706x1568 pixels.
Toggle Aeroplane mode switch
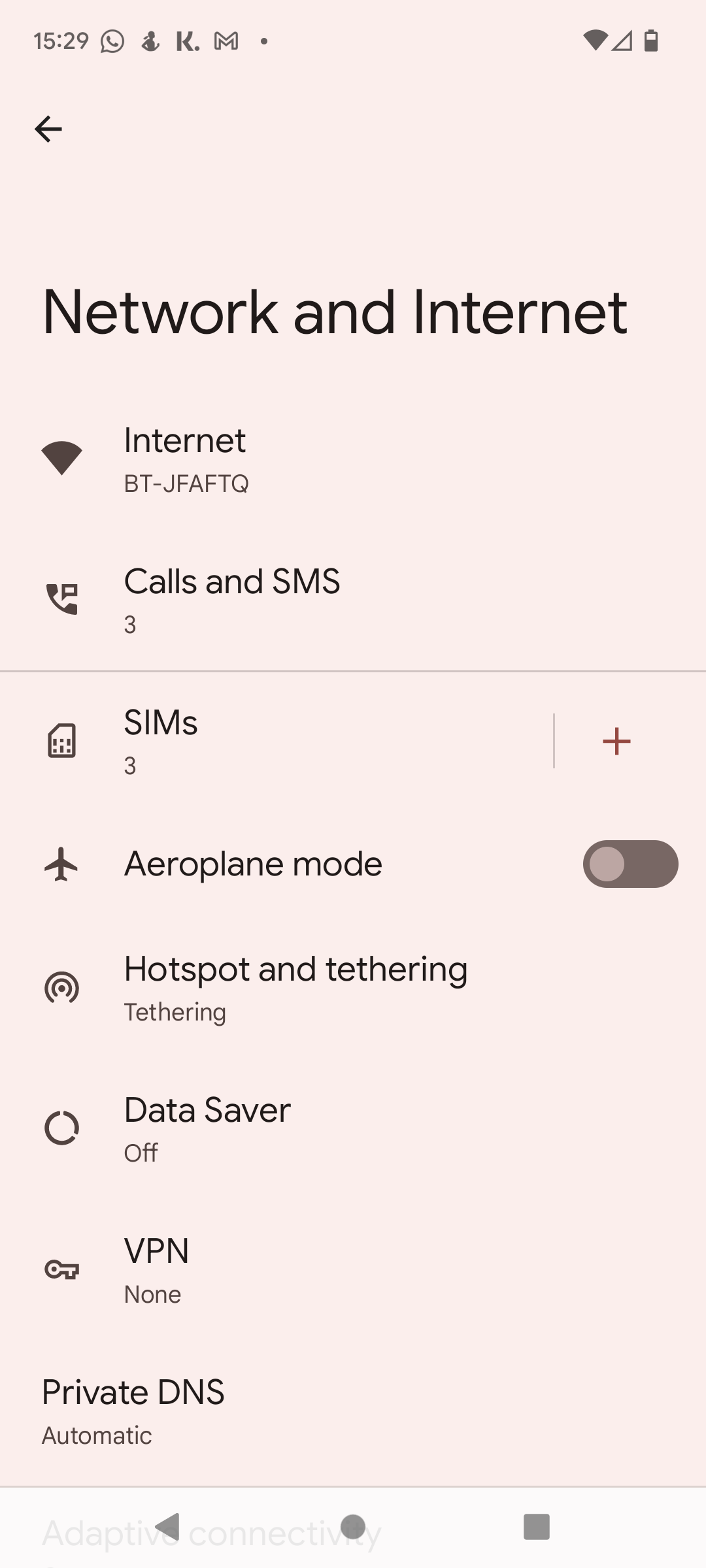point(630,864)
